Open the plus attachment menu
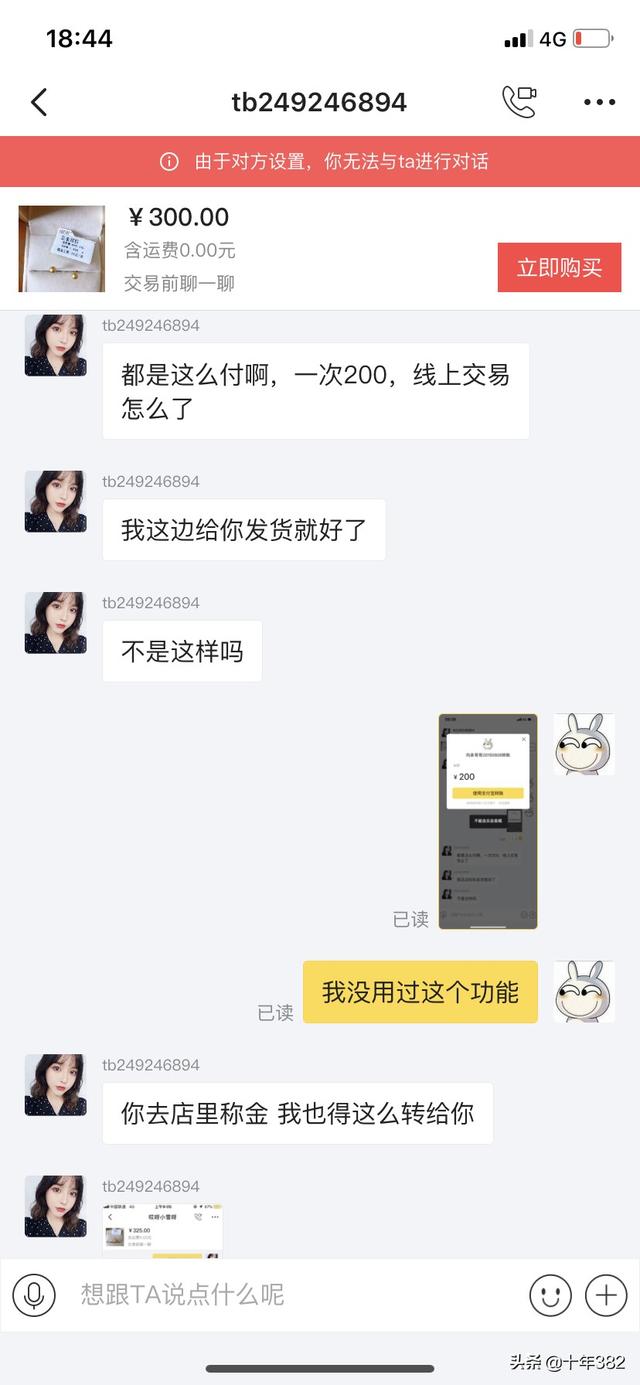Image resolution: width=640 pixels, height=1385 pixels. (x=605, y=1295)
